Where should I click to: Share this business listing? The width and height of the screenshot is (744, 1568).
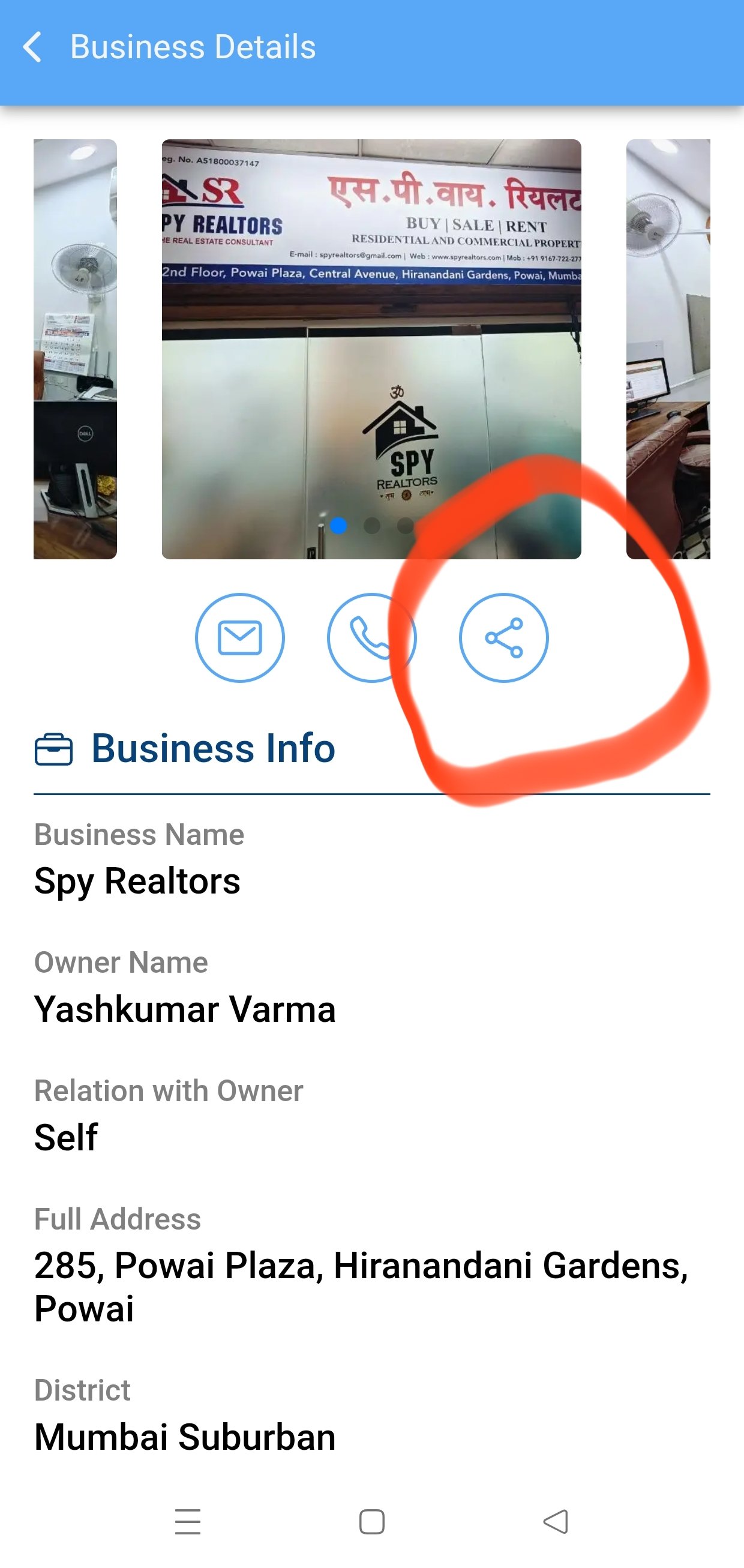pyautogui.click(x=503, y=637)
